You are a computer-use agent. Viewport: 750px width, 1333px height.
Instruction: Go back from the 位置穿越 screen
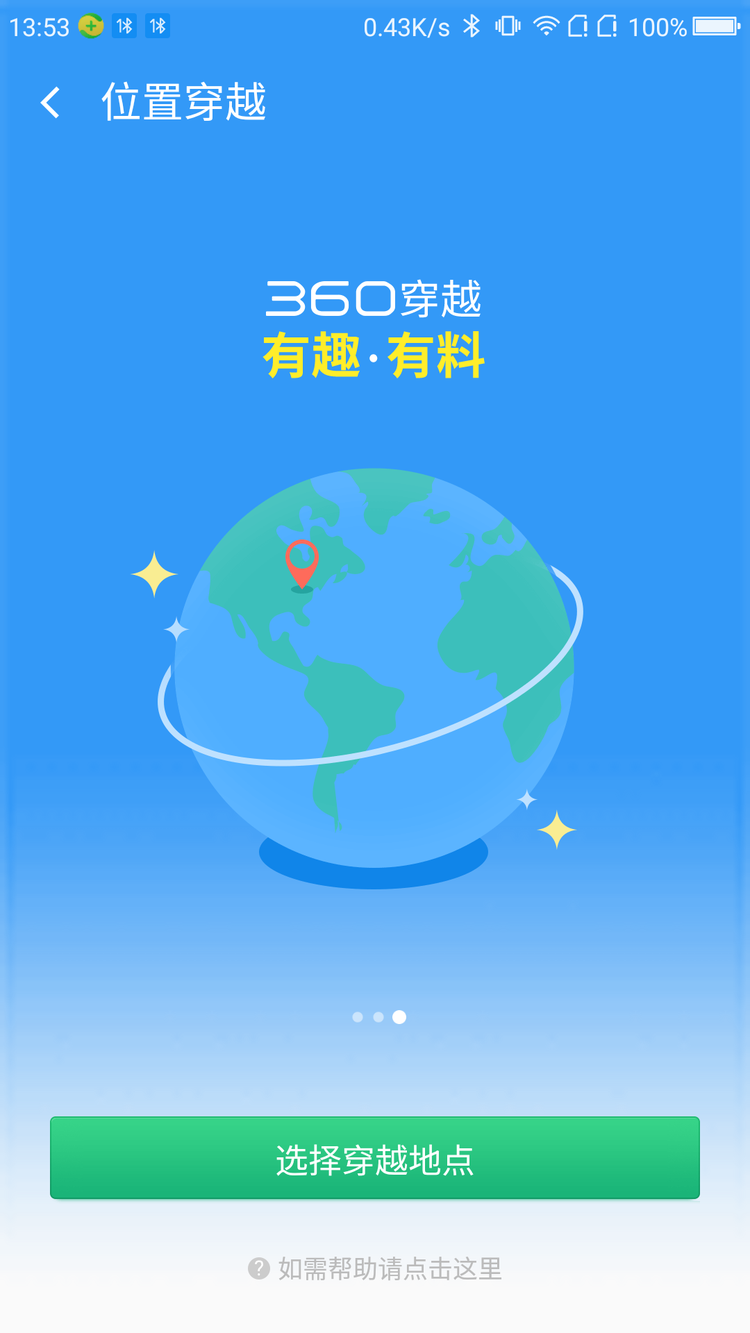coord(50,103)
